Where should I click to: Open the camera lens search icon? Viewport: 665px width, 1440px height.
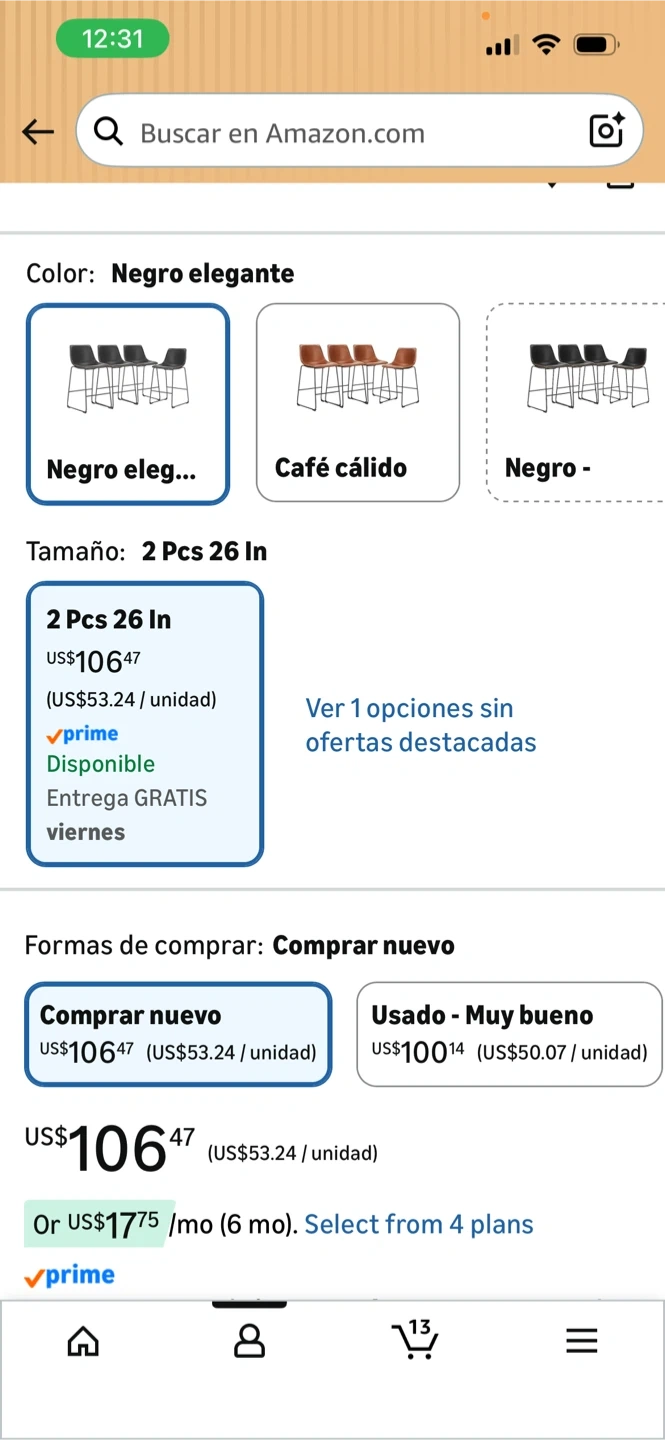606,131
